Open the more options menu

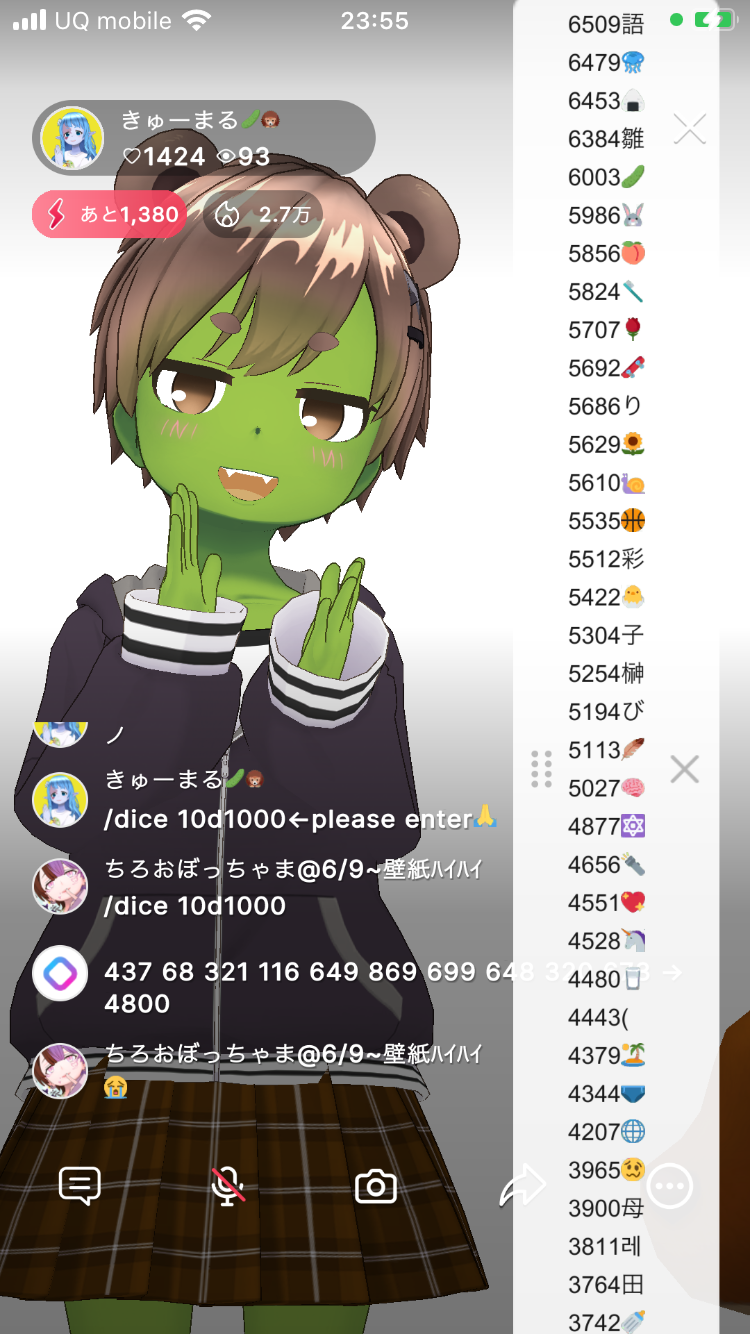point(670,1187)
